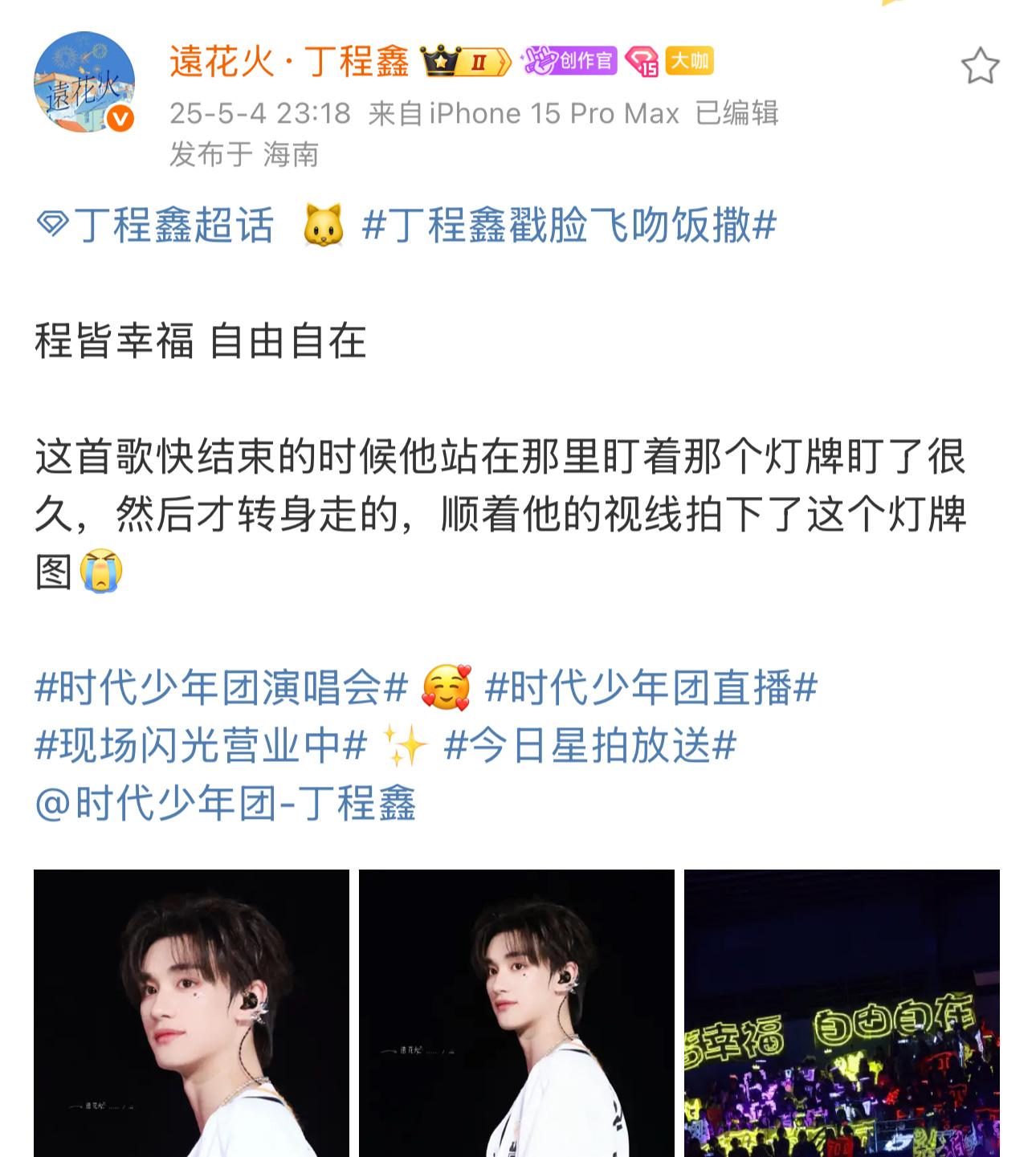Open hashtag #时代少年团直播#
The image size is (1036, 1157).
(x=651, y=688)
